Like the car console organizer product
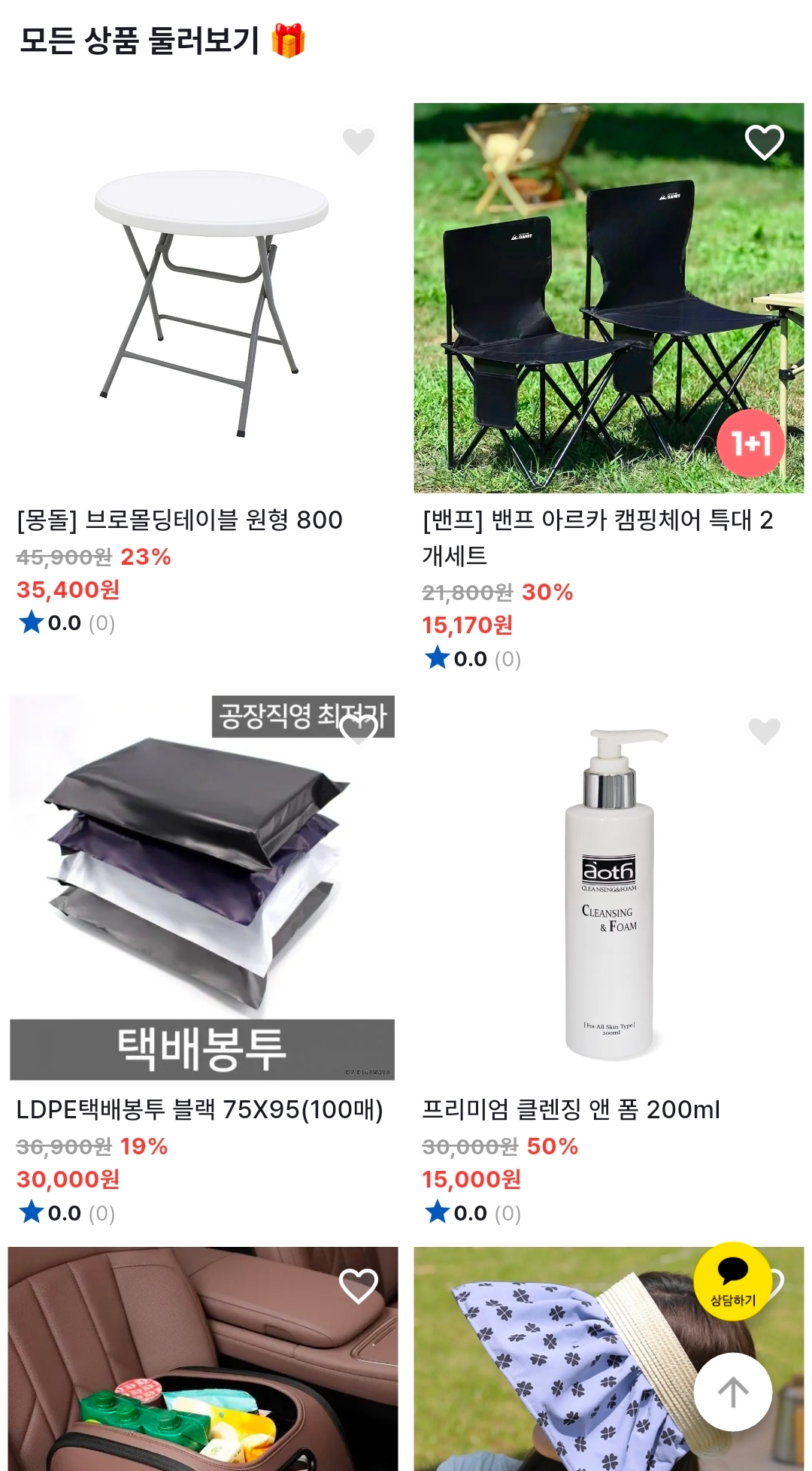 point(359,1286)
